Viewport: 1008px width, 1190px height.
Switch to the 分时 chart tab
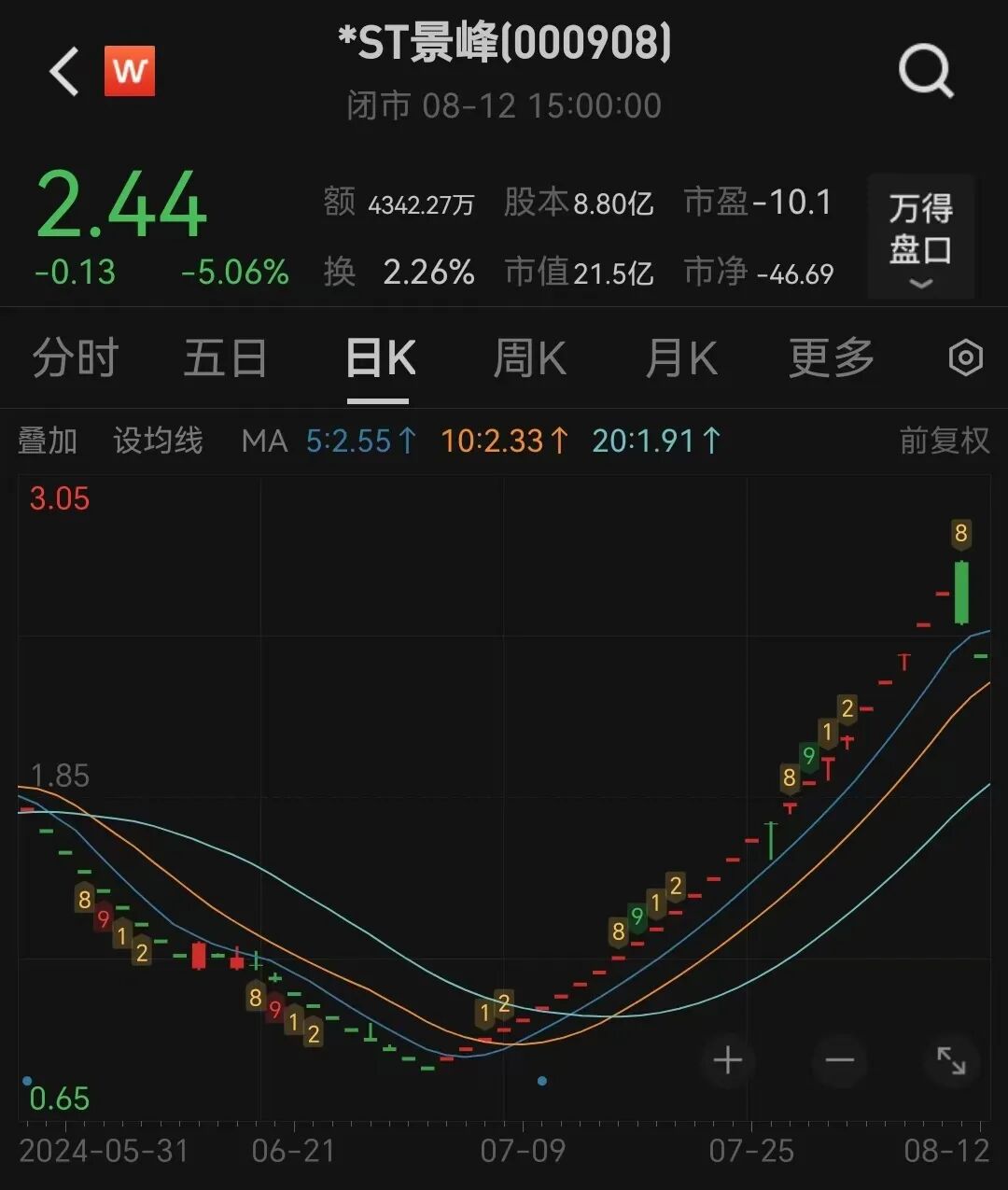tap(76, 358)
